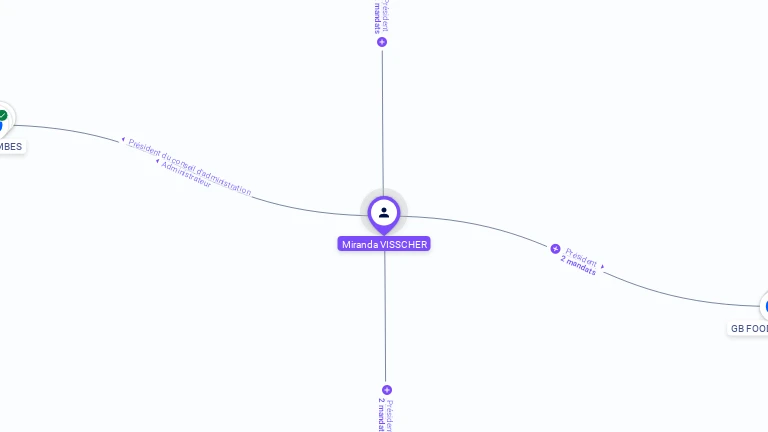Select the Miranda VISSCHER person node

[384, 213]
